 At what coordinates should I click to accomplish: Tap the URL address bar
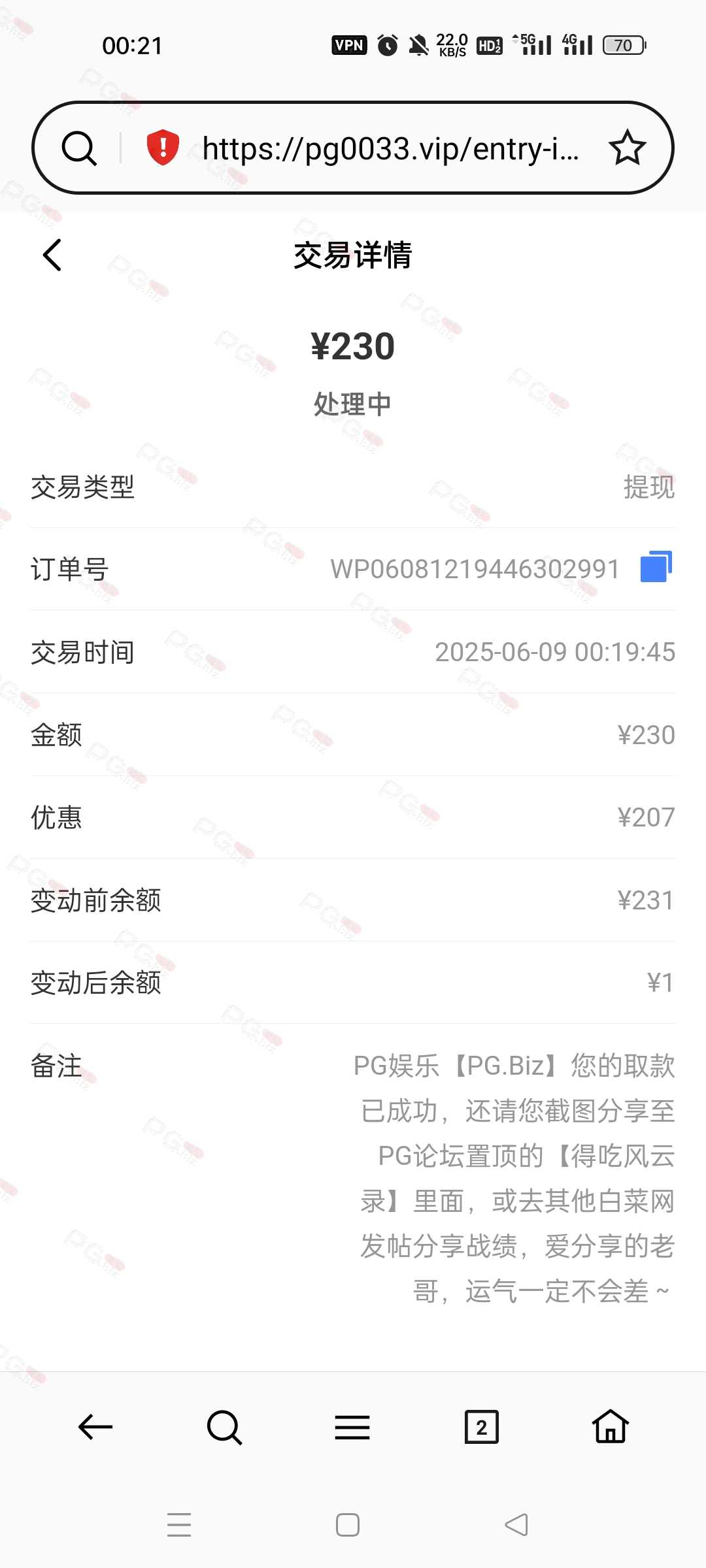(390, 148)
